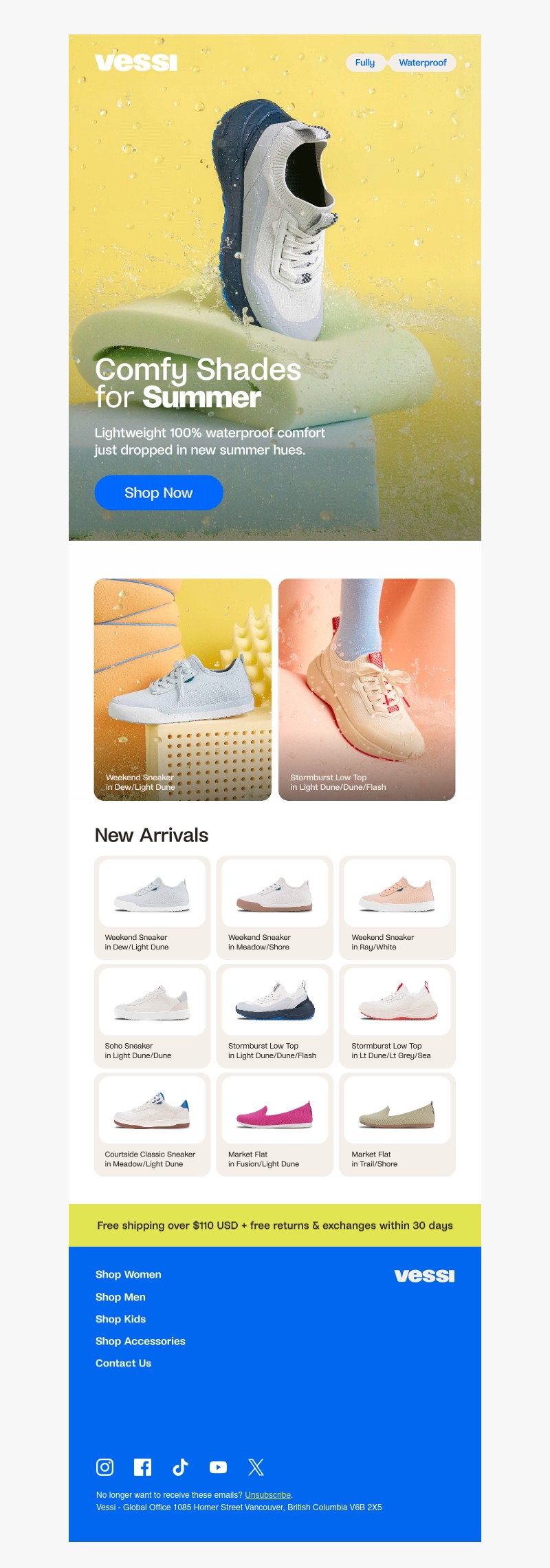The width and height of the screenshot is (550, 1568).
Task: Tap the Shop Now button
Action: [x=159, y=493]
